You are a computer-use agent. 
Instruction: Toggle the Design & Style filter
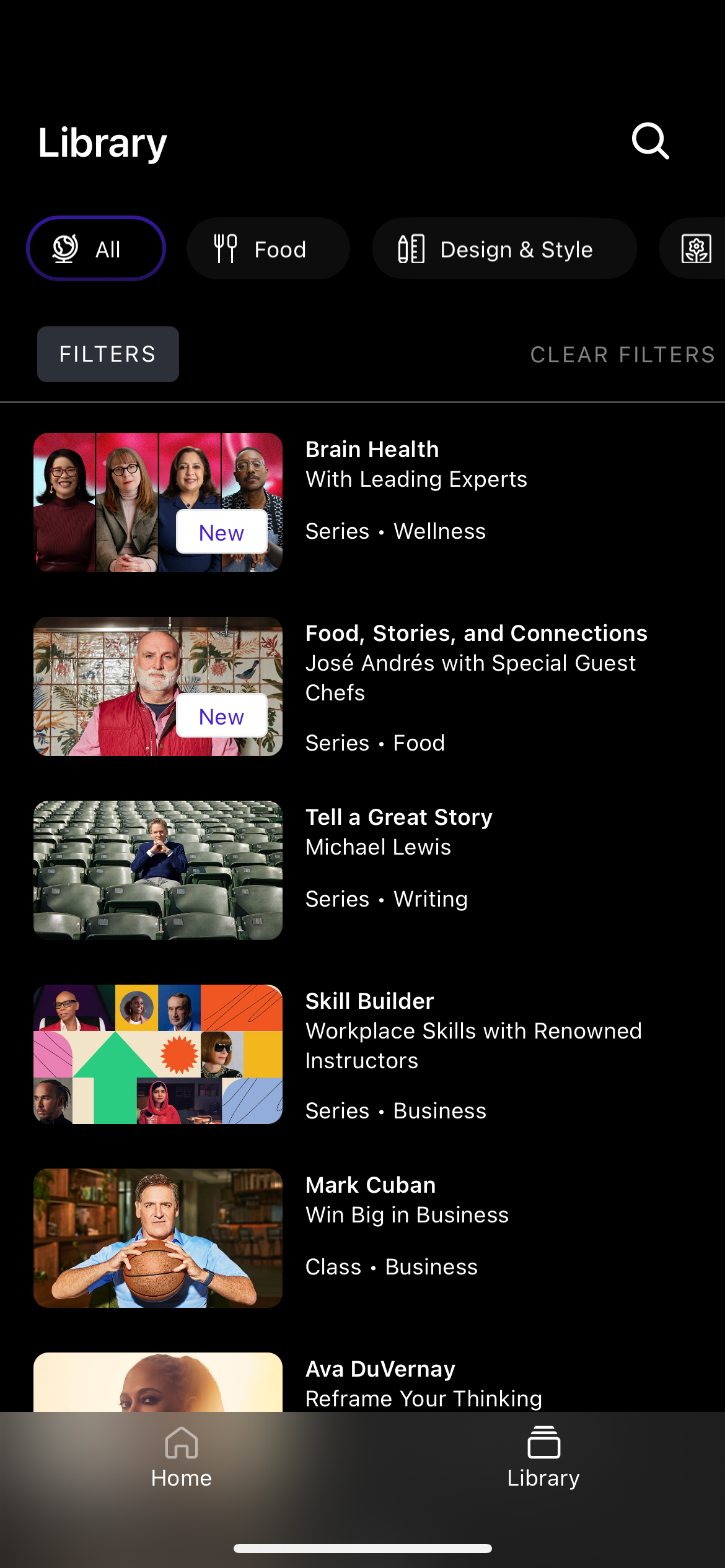pos(503,248)
